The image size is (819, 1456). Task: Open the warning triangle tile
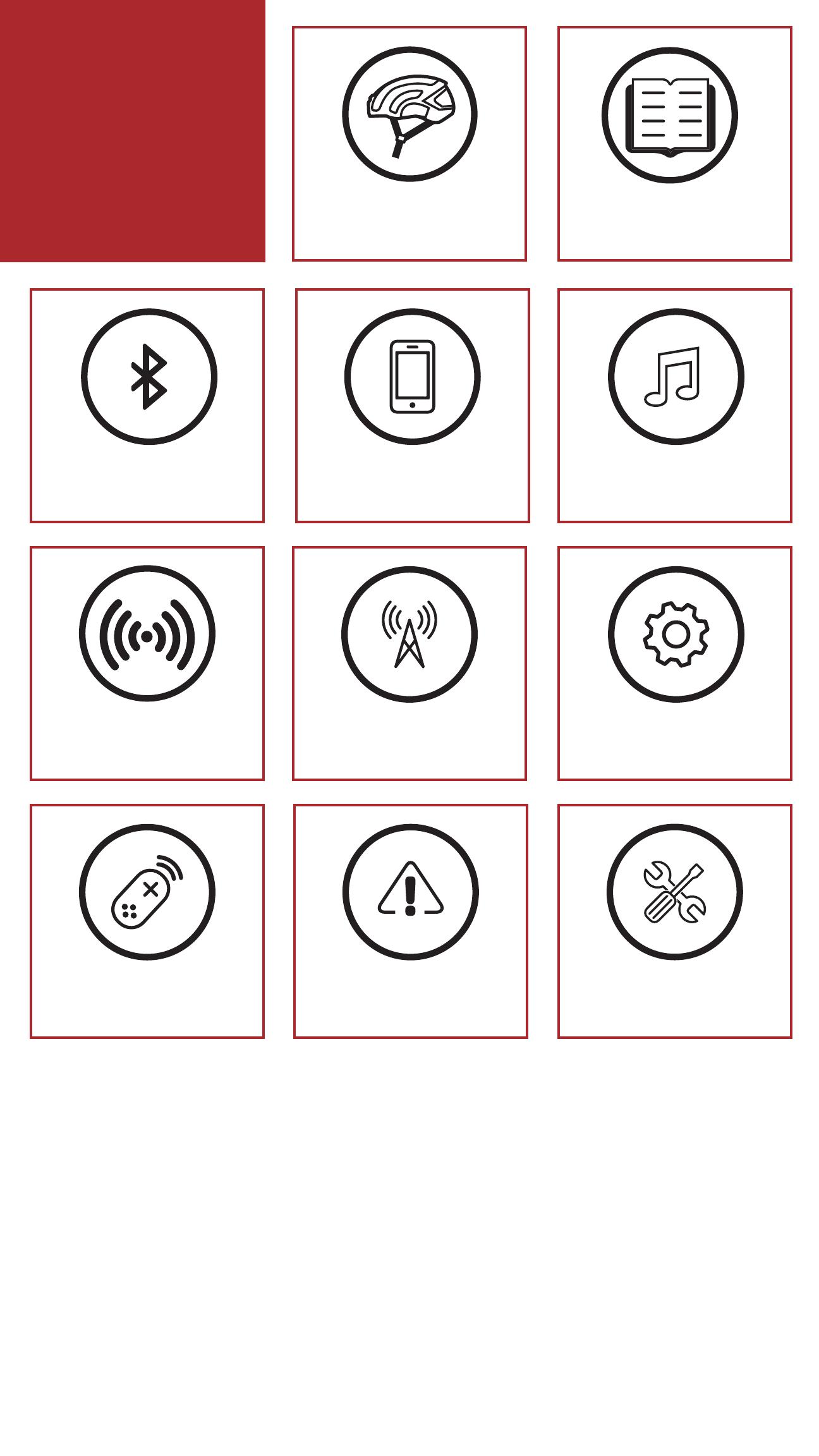(411, 921)
